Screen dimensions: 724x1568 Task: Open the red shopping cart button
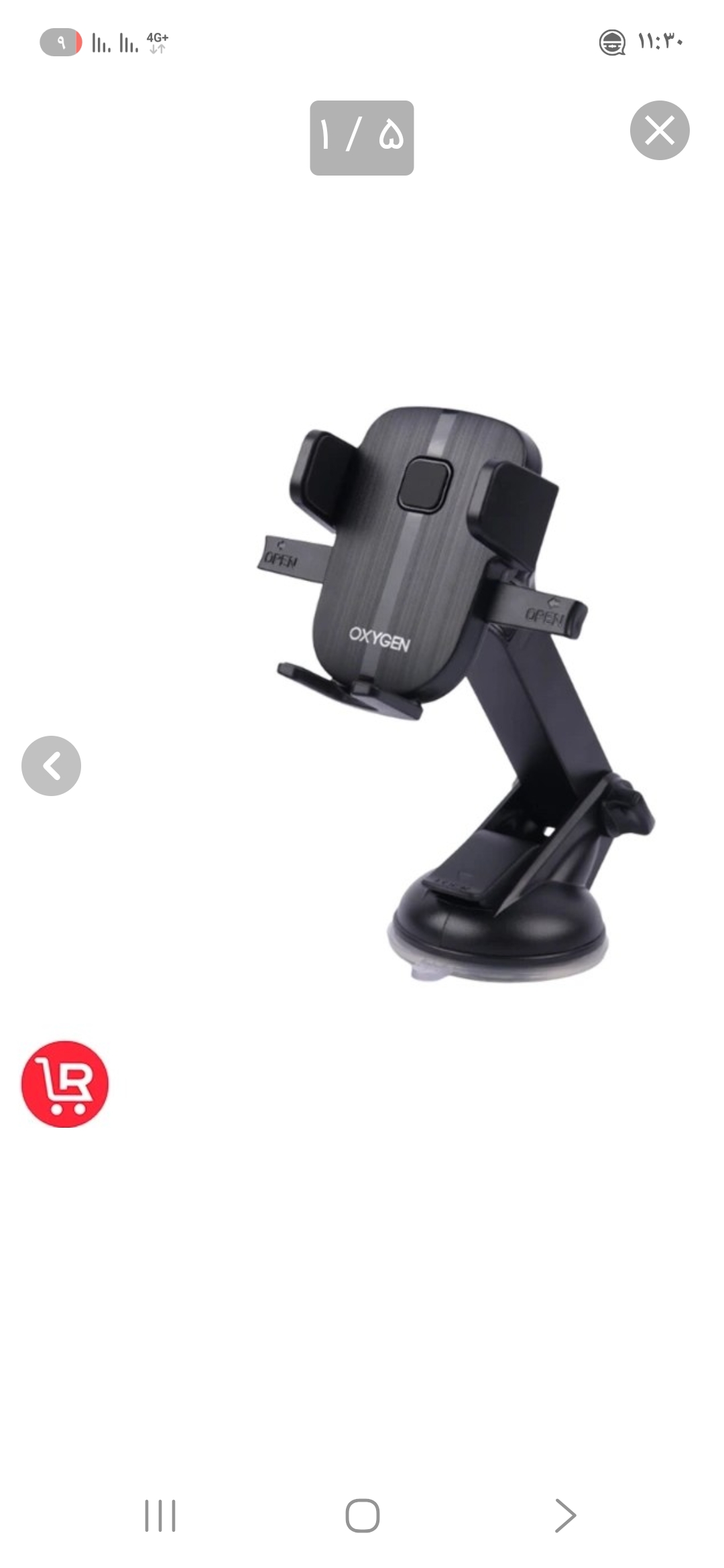[65, 1084]
